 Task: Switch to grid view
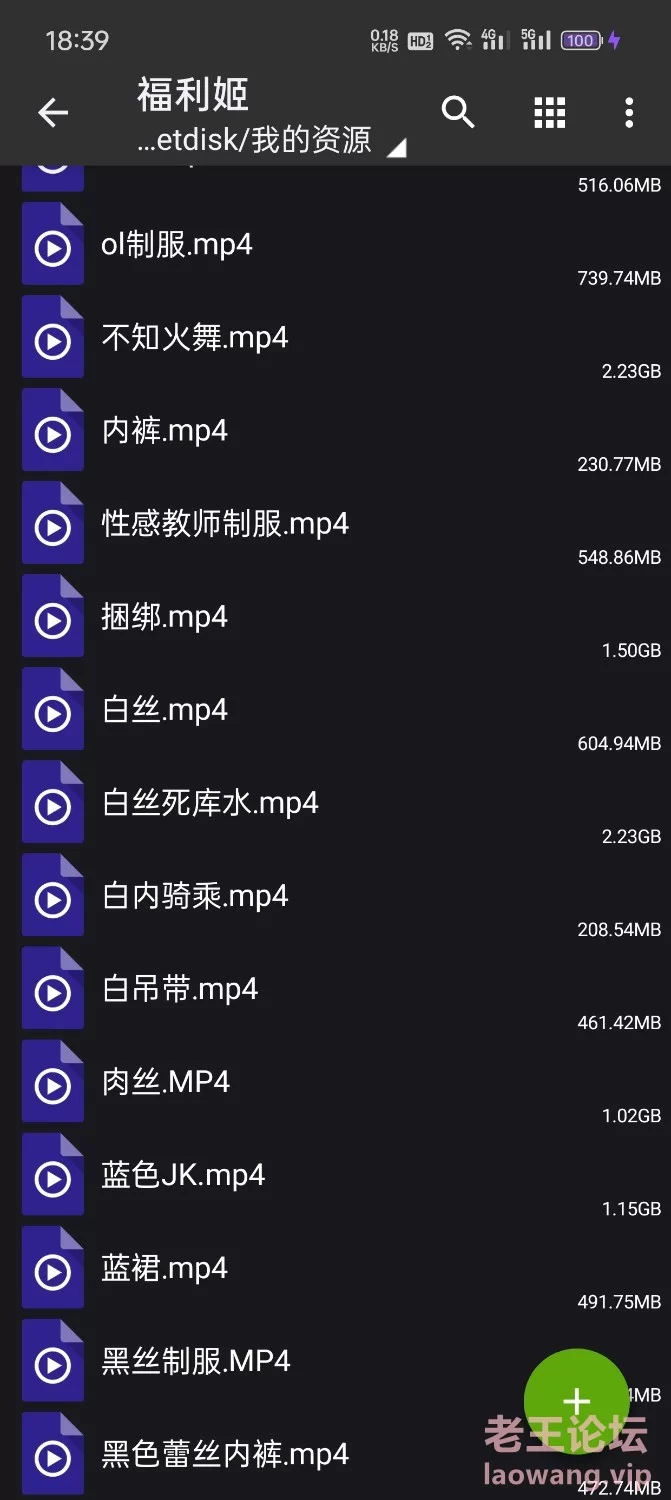tap(549, 113)
